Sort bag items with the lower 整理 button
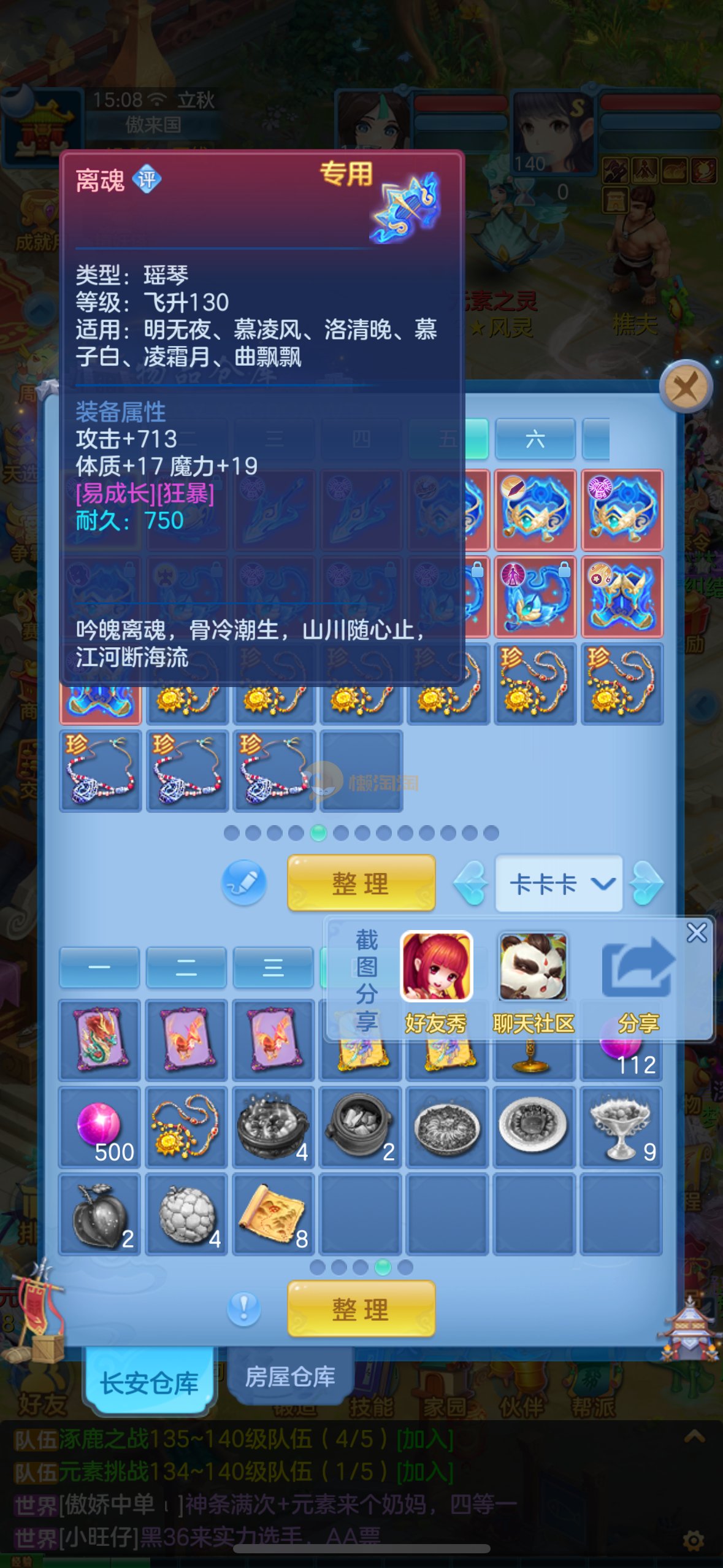The height and width of the screenshot is (1568, 723). click(x=361, y=1309)
